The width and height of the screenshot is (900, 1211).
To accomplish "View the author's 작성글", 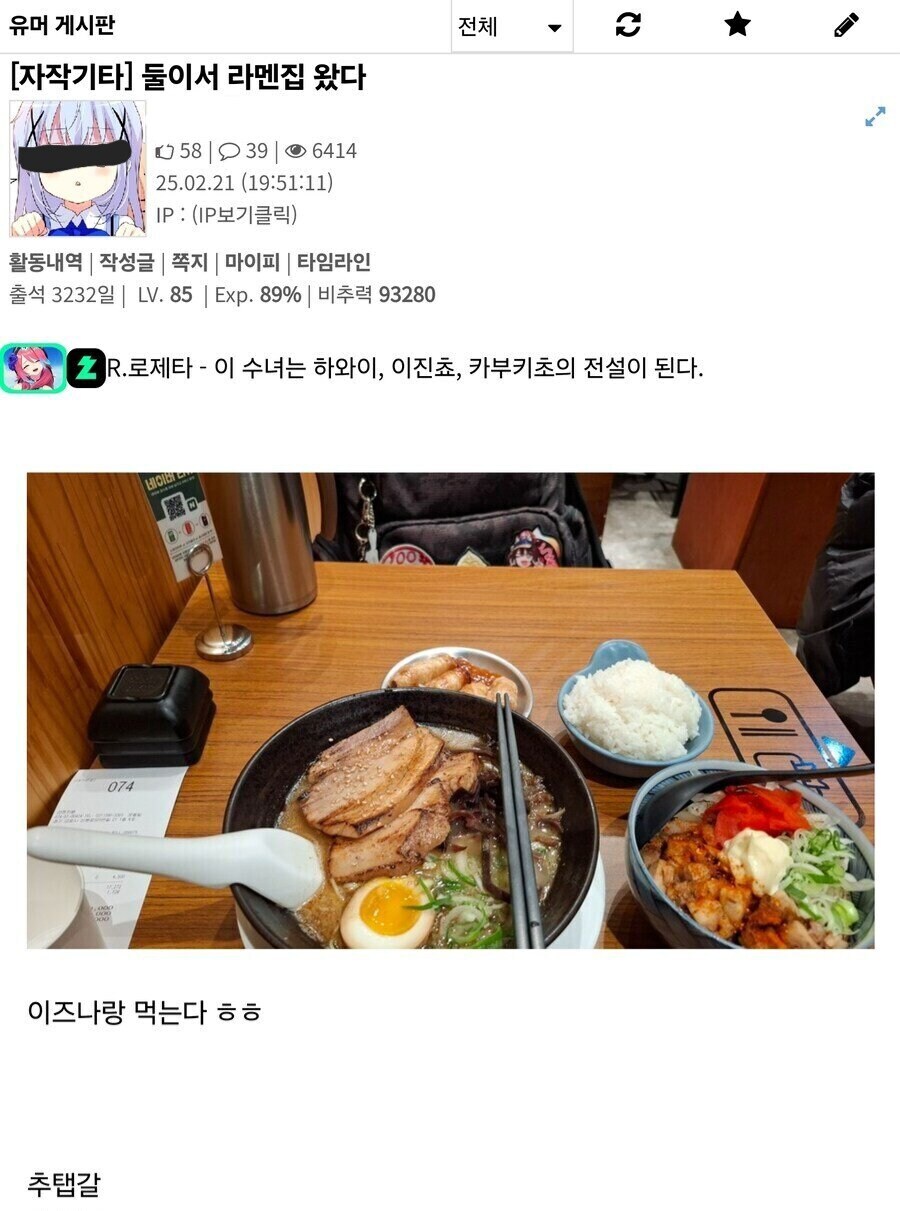I will [126, 263].
